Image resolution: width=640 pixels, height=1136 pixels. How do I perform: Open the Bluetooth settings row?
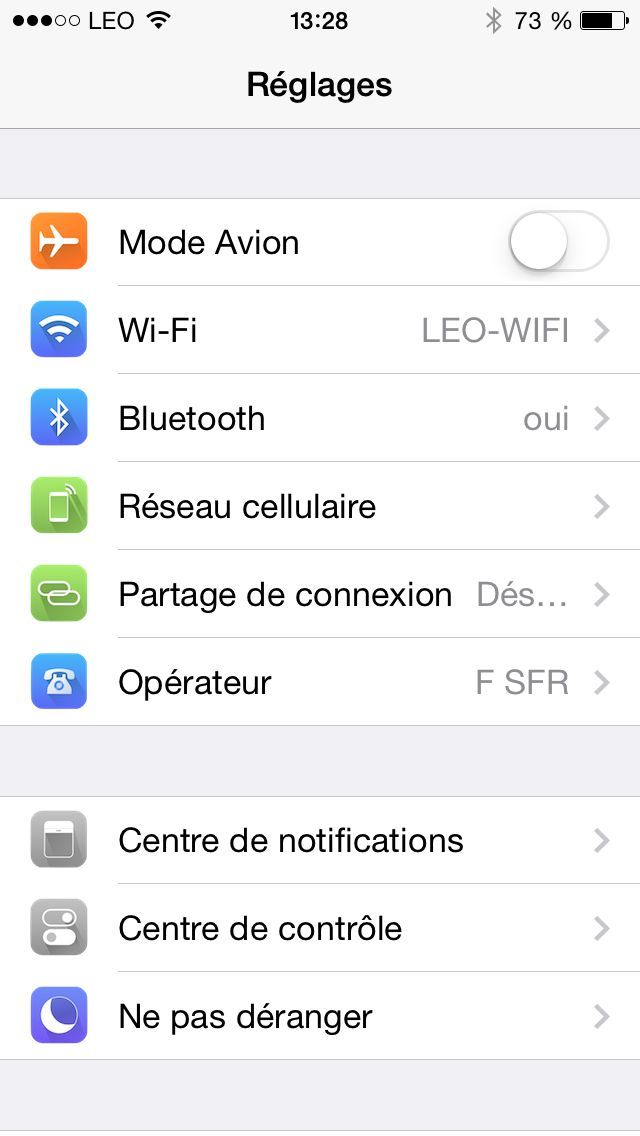coord(320,418)
